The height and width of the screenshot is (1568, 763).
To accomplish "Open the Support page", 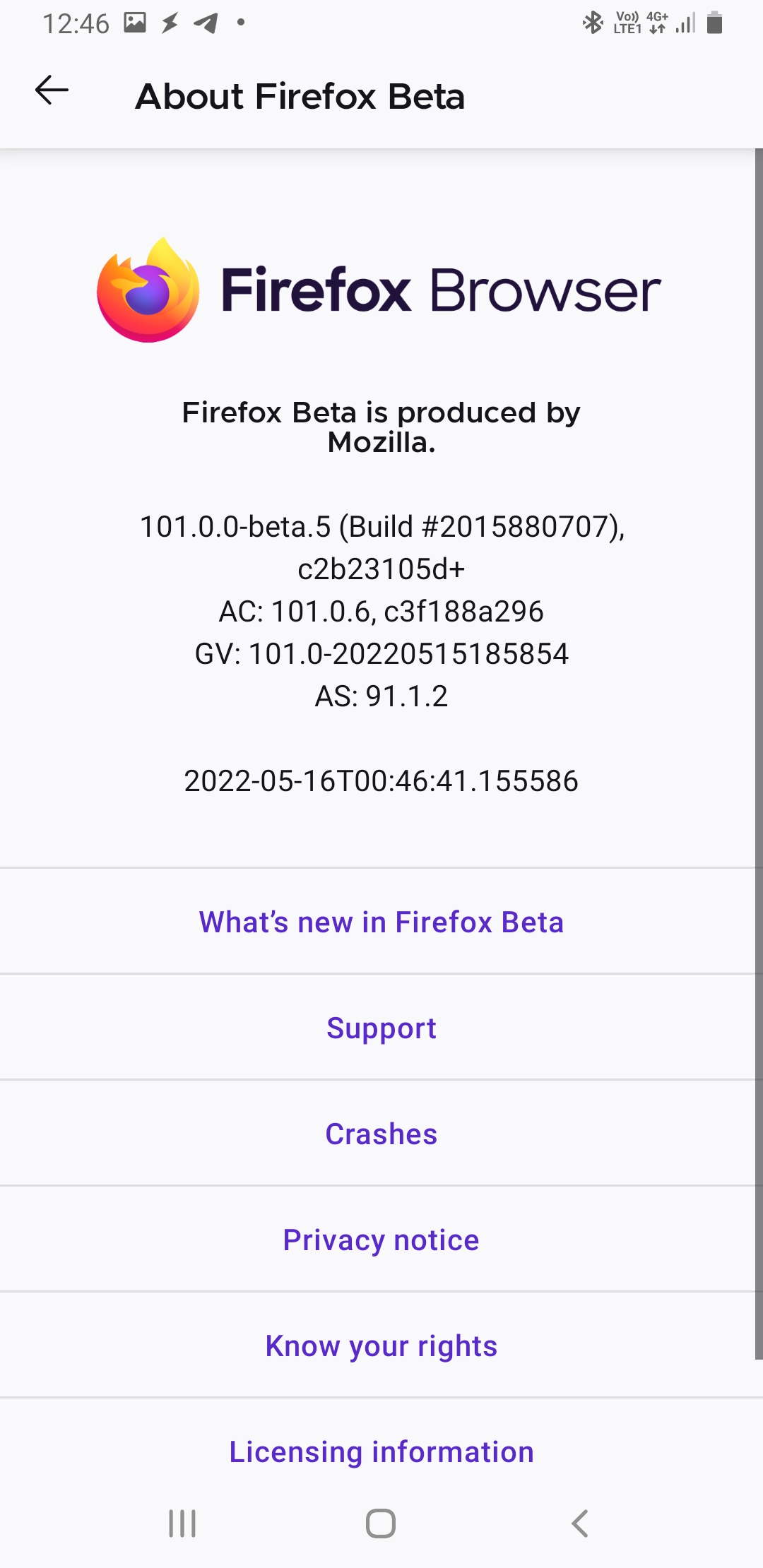I will (381, 1028).
